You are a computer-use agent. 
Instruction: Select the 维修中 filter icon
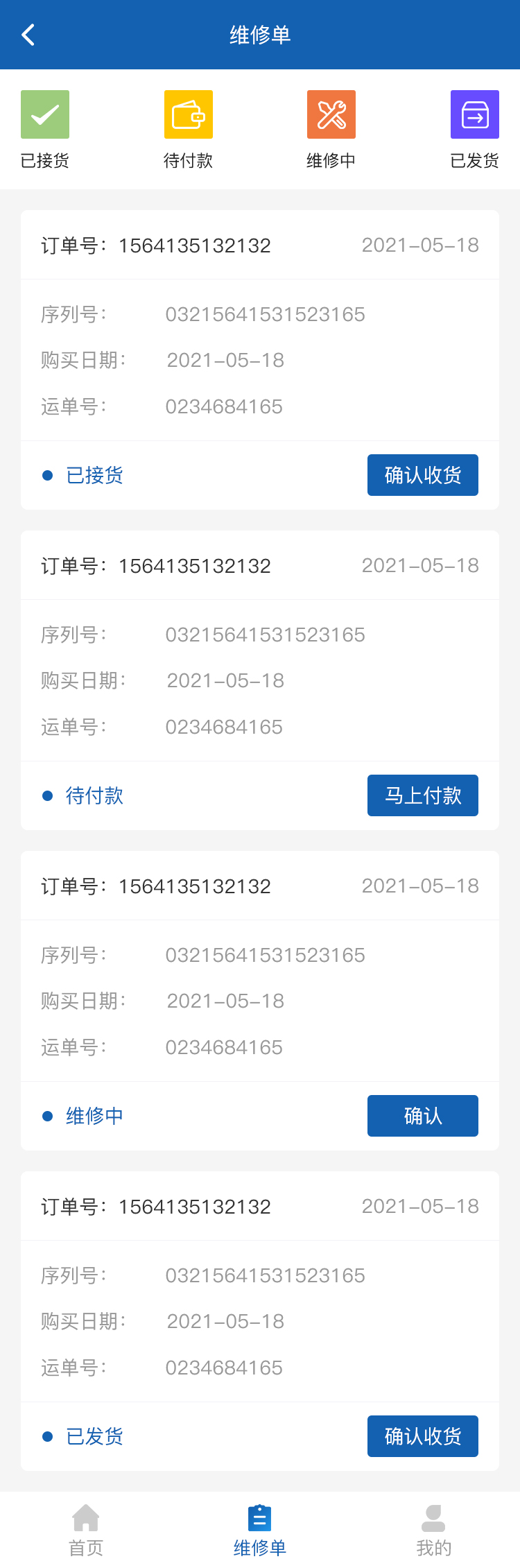[x=331, y=115]
